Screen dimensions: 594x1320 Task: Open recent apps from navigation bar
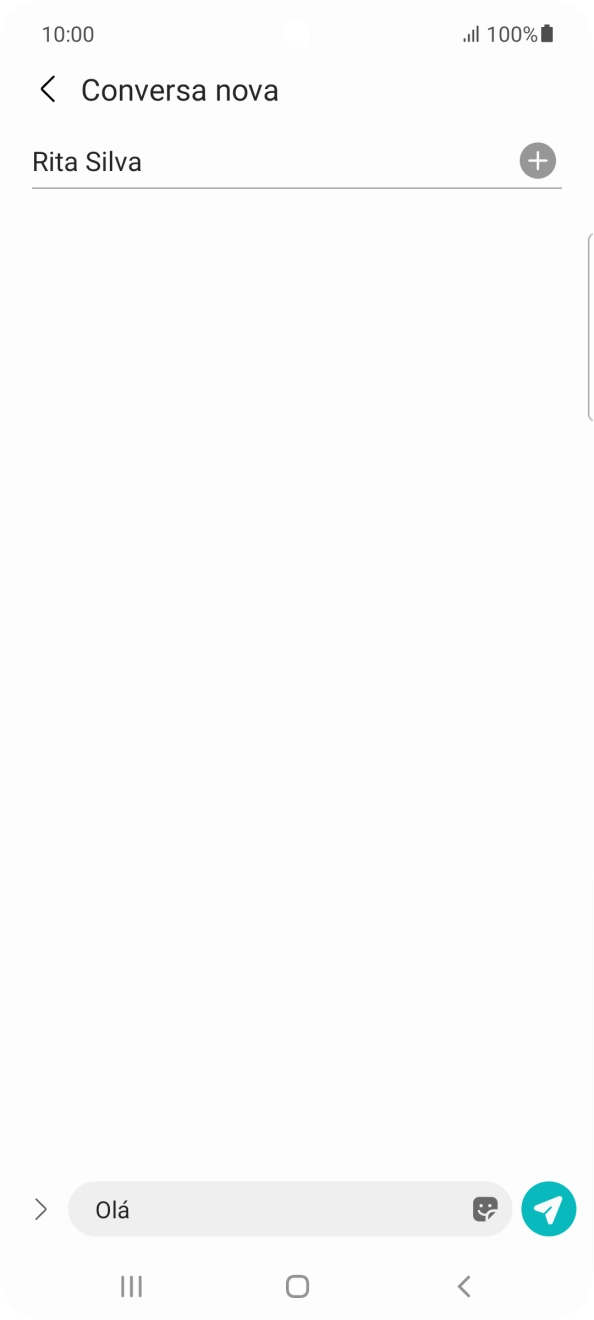point(131,1286)
